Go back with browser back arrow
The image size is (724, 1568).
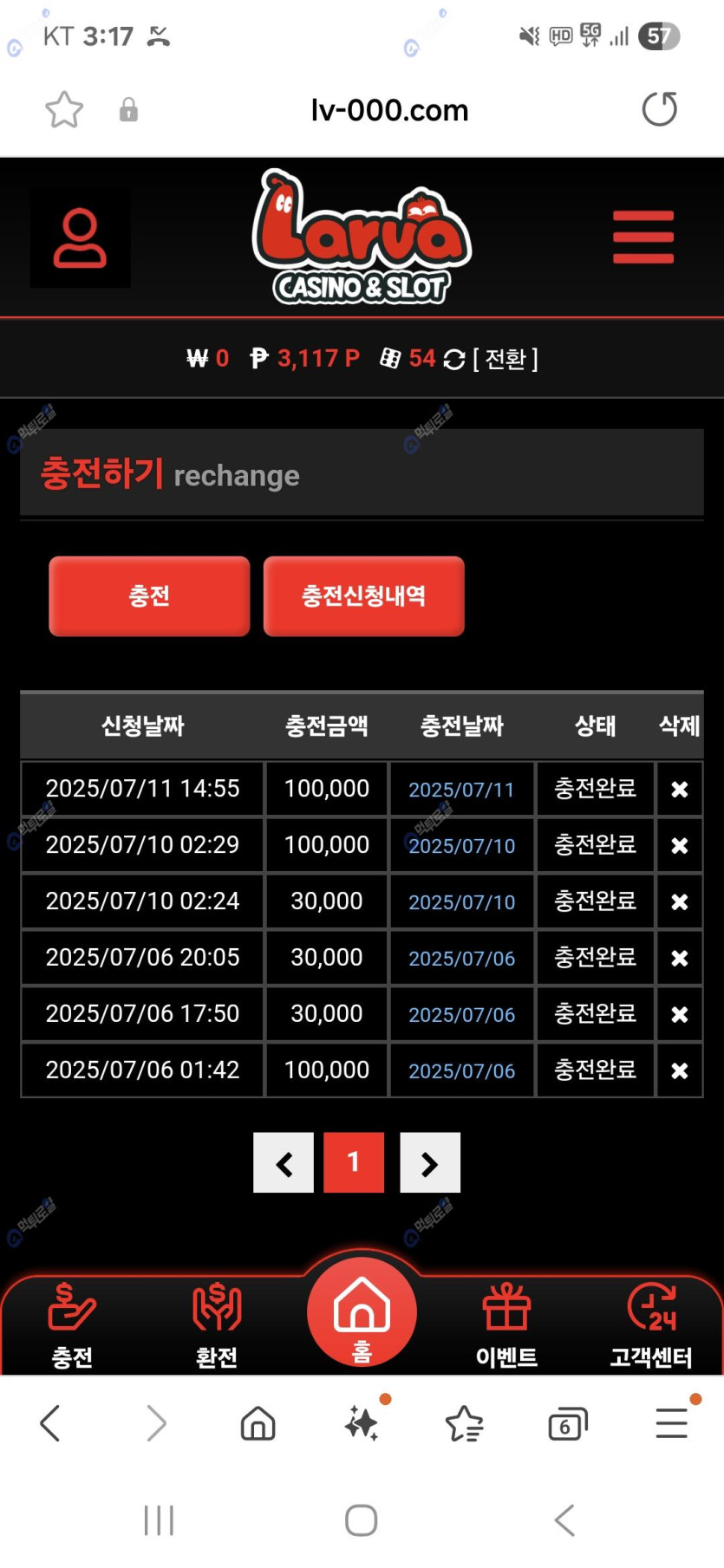pyautogui.click(x=50, y=1423)
